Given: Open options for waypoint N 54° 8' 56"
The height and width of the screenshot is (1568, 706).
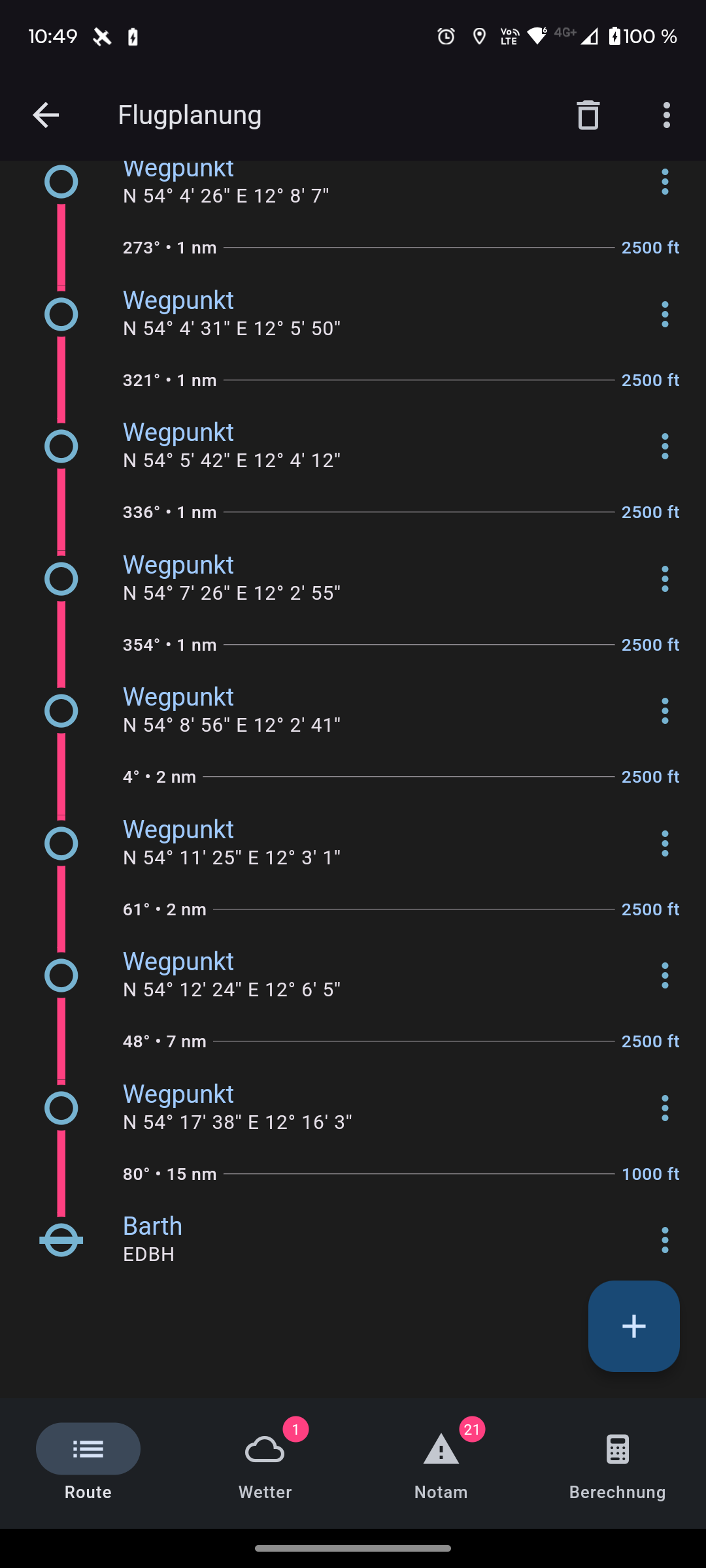Looking at the screenshot, I should click(x=665, y=711).
